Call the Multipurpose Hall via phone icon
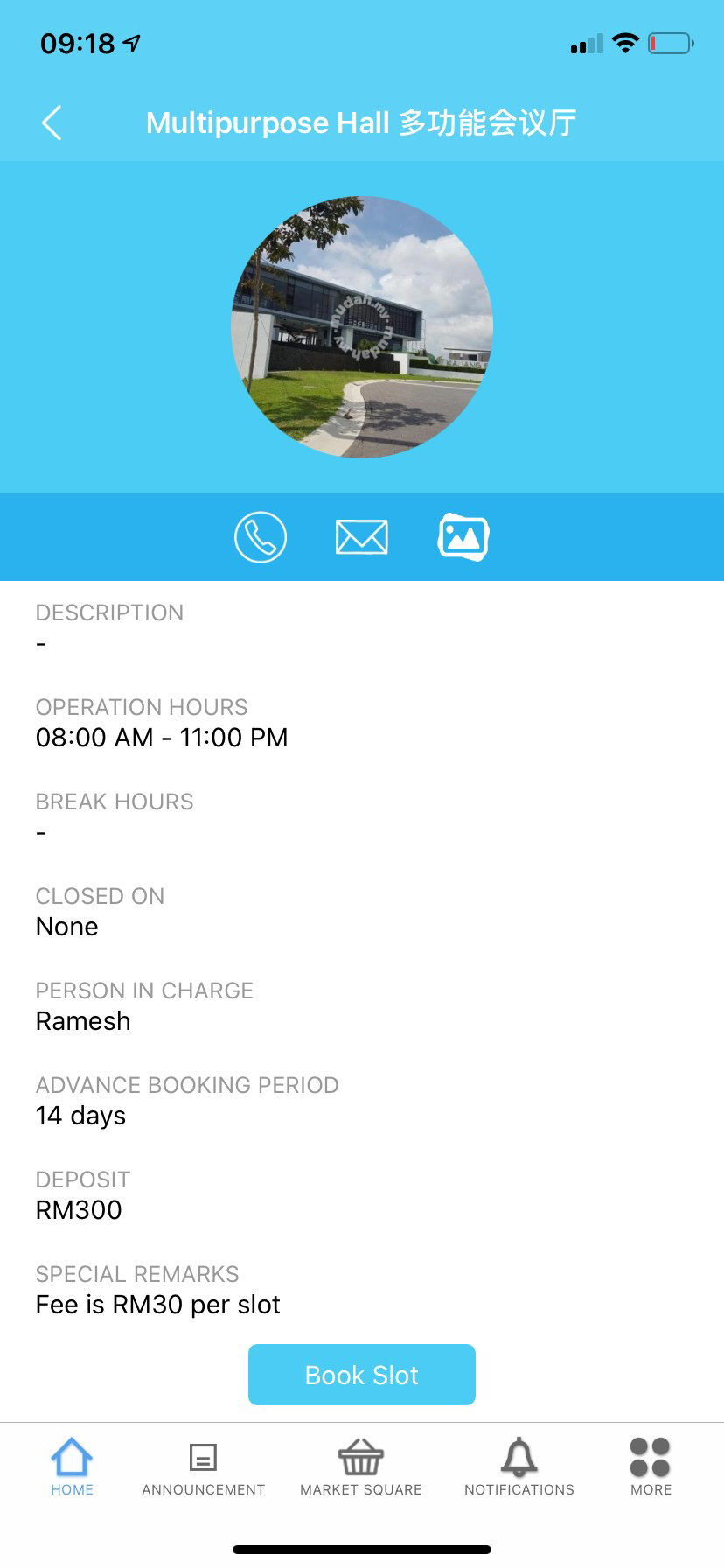Viewport: 724px width, 1568px height. pyautogui.click(x=261, y=536)
